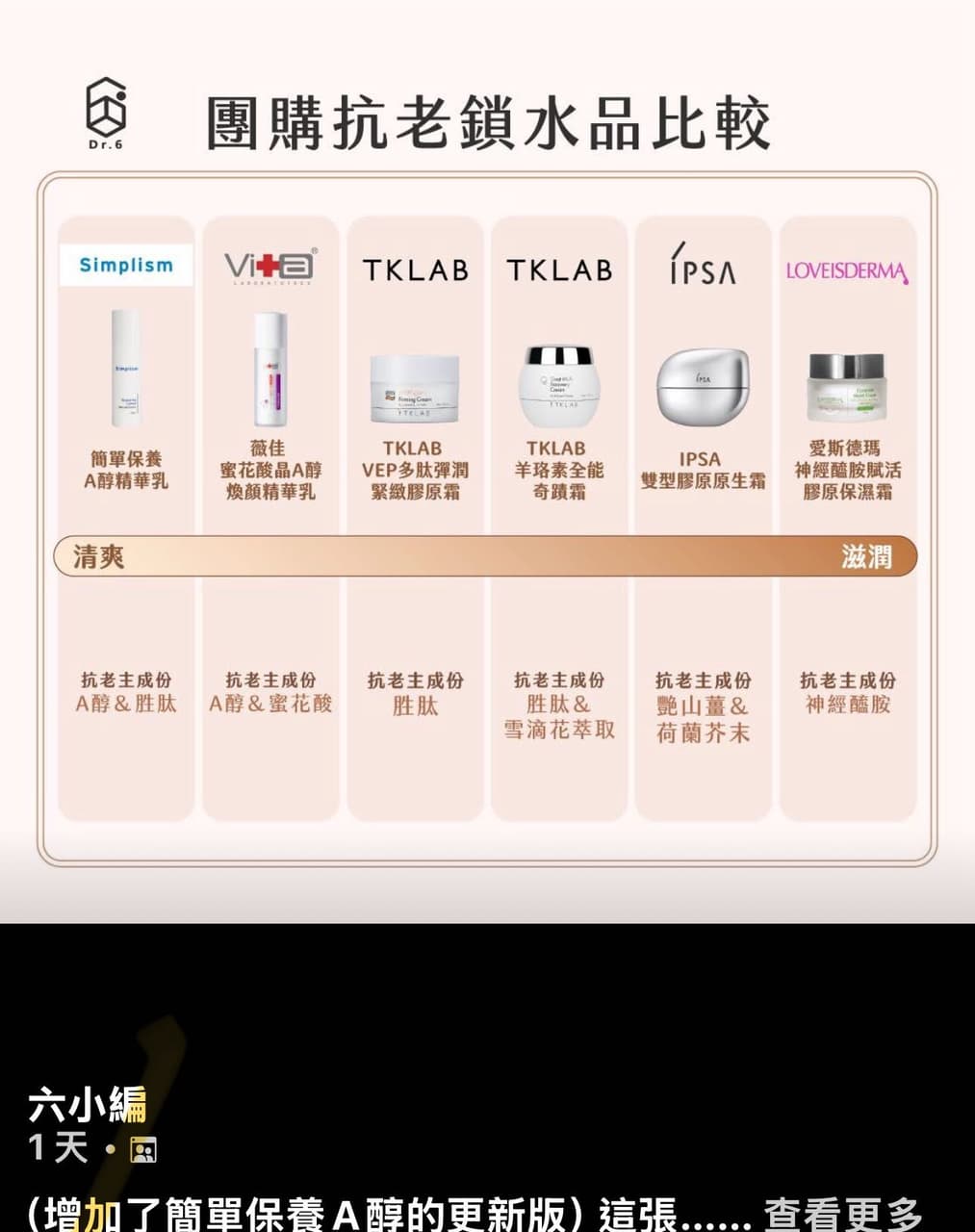Select the Simplism brand logo

[x=125, y=265]
